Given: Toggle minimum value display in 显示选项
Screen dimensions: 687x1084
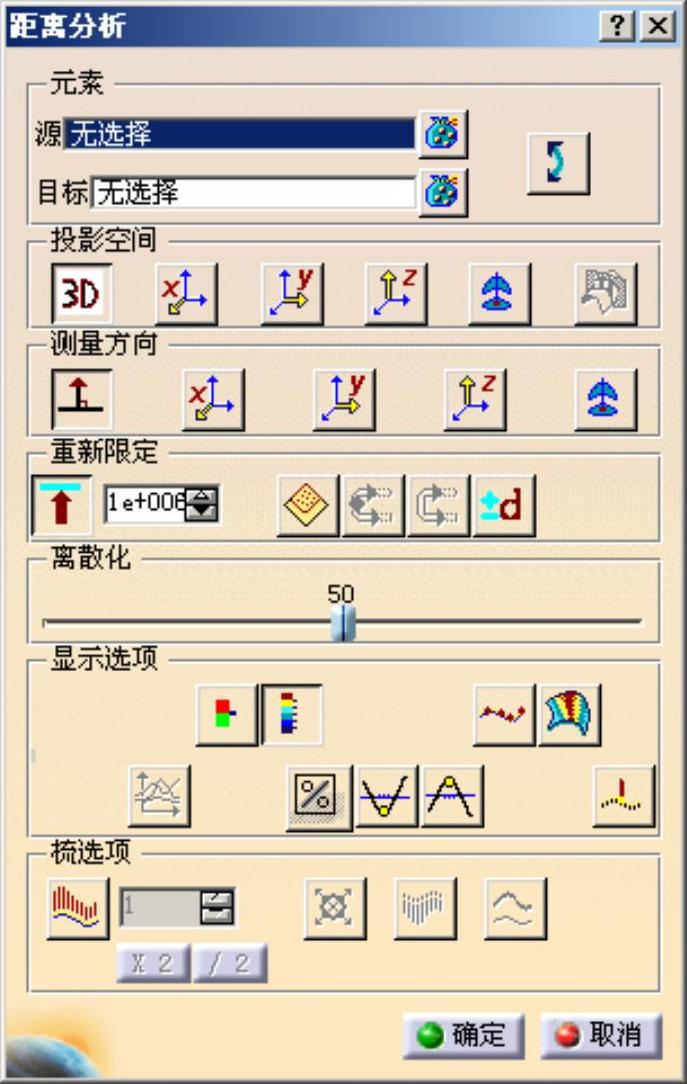Looking at the screenshot, I should (x=388, y=797).
